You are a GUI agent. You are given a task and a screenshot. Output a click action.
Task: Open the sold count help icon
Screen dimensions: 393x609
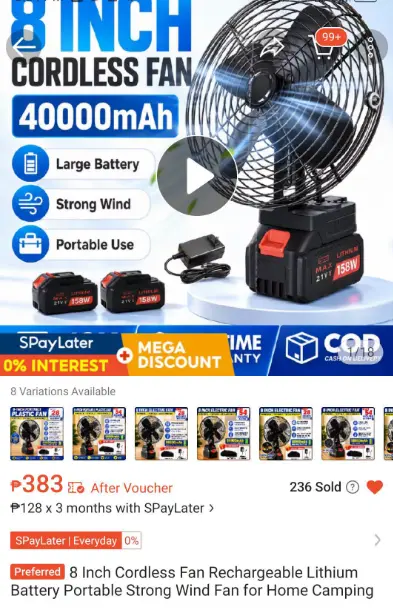(x=352, y=487)
